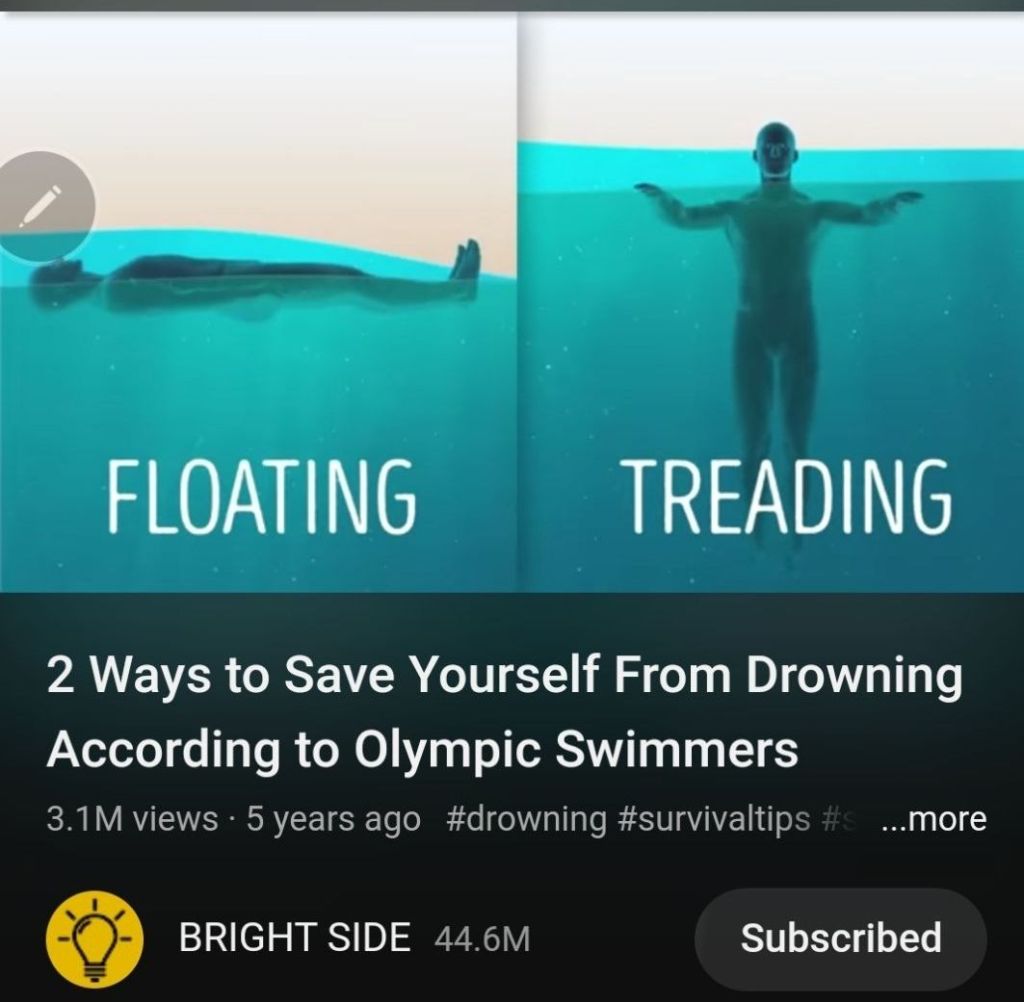Open the BRIGHT SIDE channel page
Viewport: 1024px width, 1002px height.
pos(294,938)
